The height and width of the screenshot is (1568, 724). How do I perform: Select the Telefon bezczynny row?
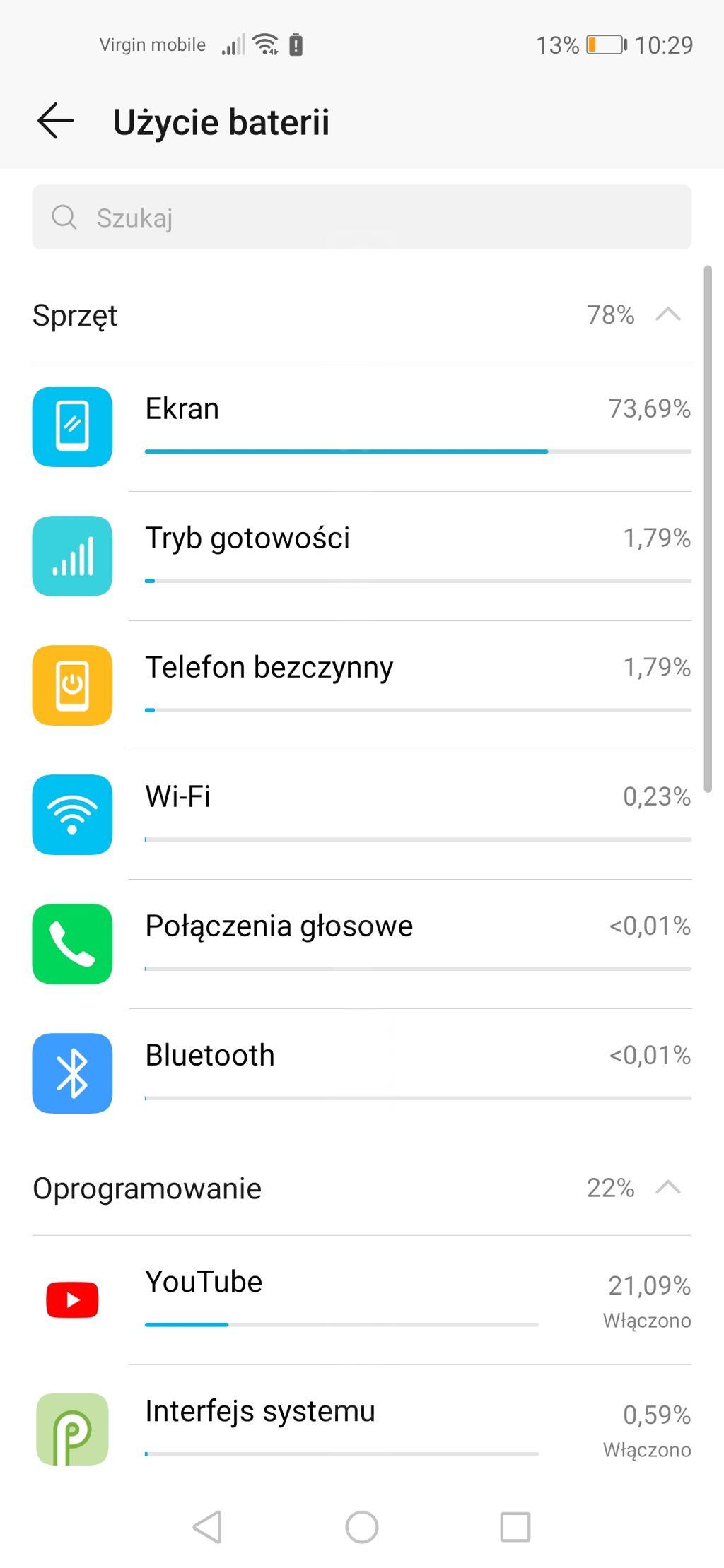click(362, 685)
